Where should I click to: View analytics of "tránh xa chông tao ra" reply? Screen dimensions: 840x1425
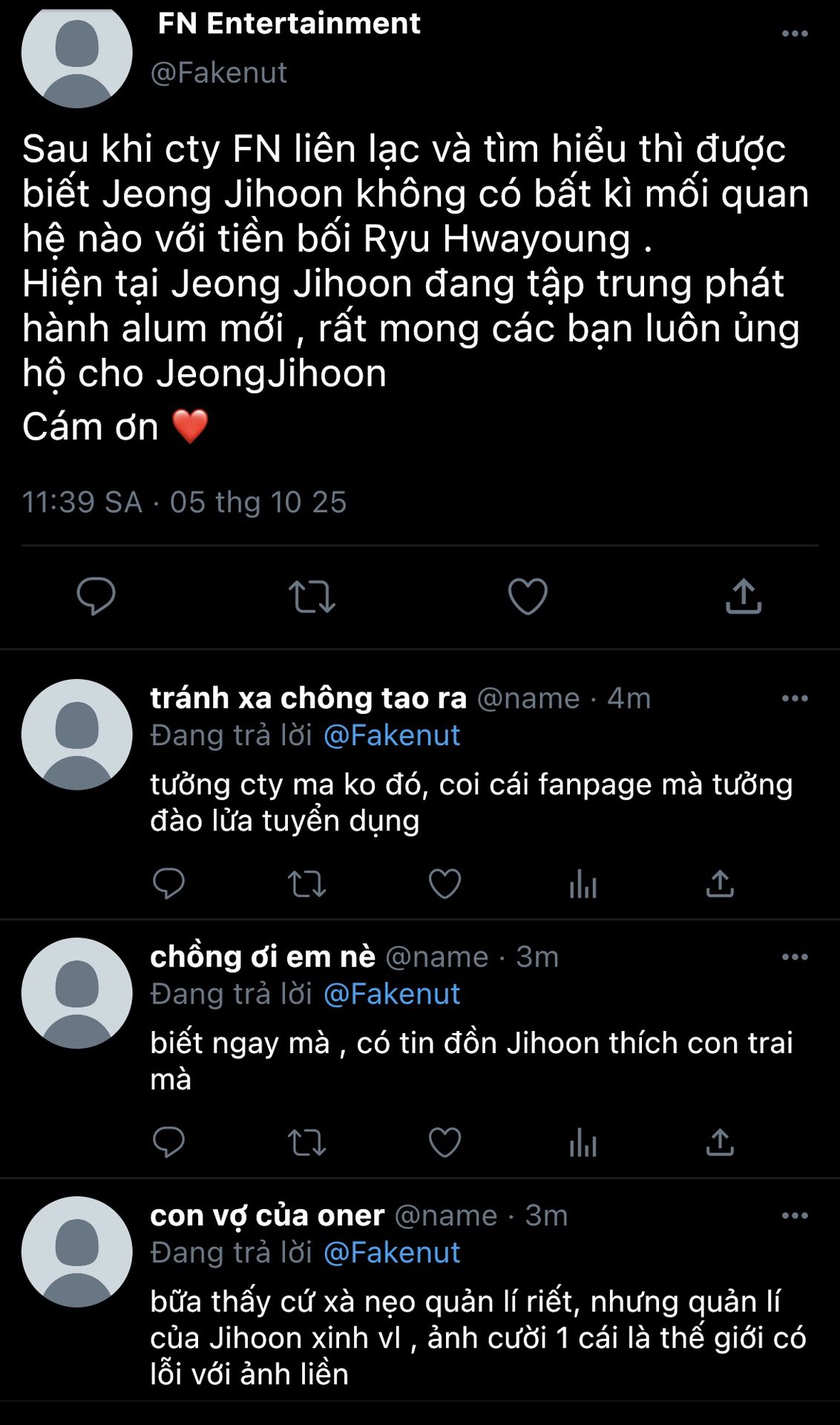[583, 883]
